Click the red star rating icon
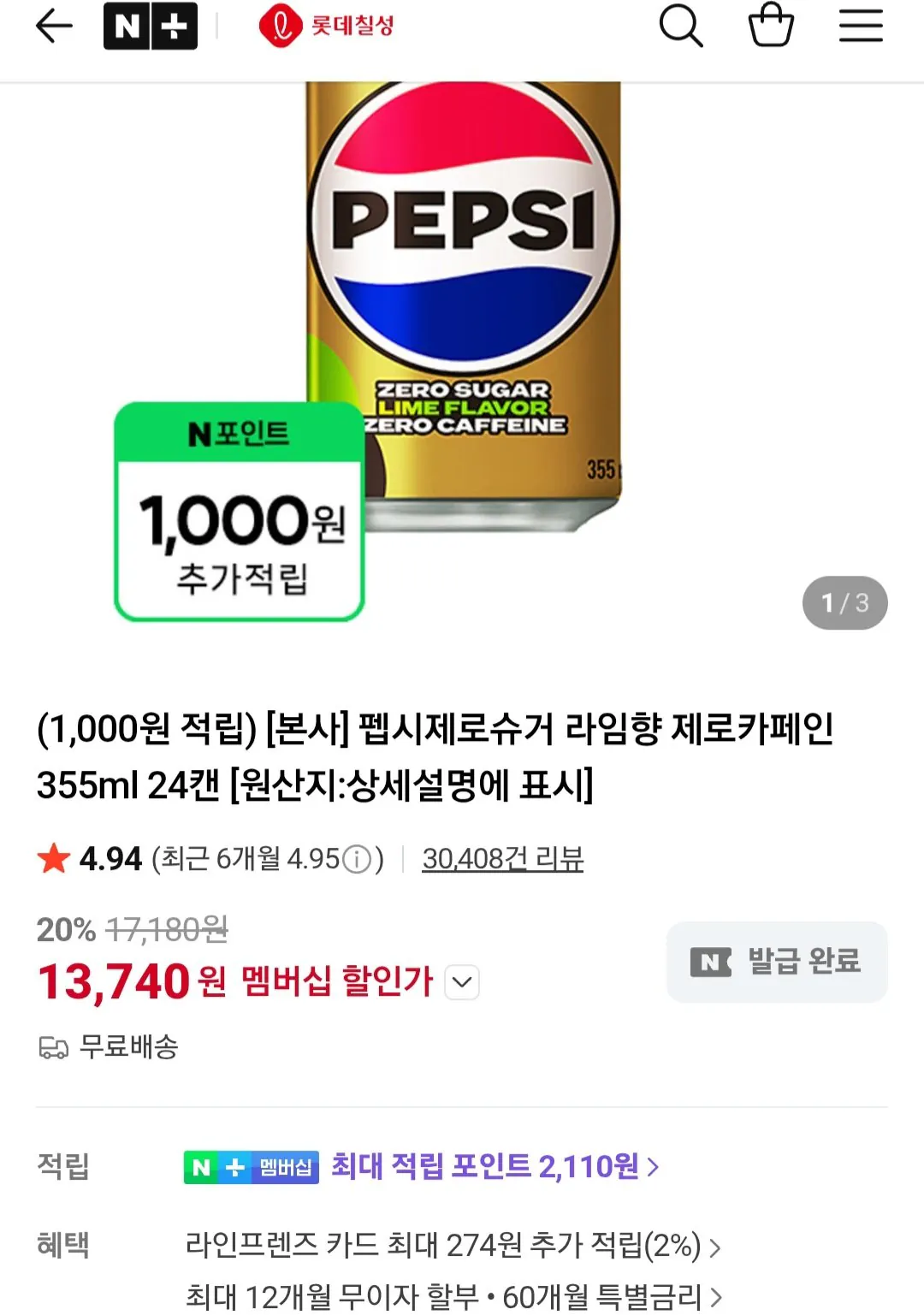The height and width of the screenshot is (1315, 924). tap(54, 859)
